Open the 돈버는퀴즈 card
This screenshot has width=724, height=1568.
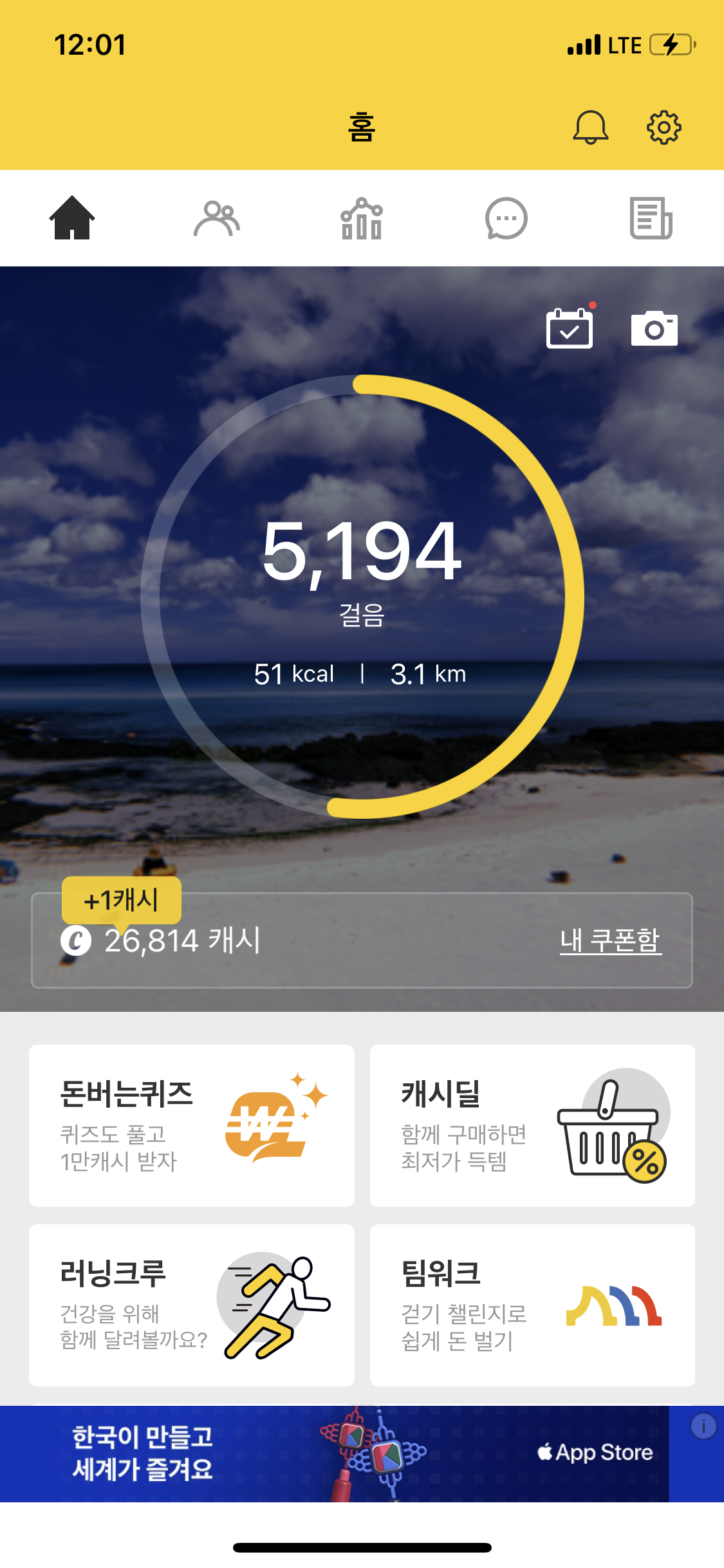pos(191,1125)
